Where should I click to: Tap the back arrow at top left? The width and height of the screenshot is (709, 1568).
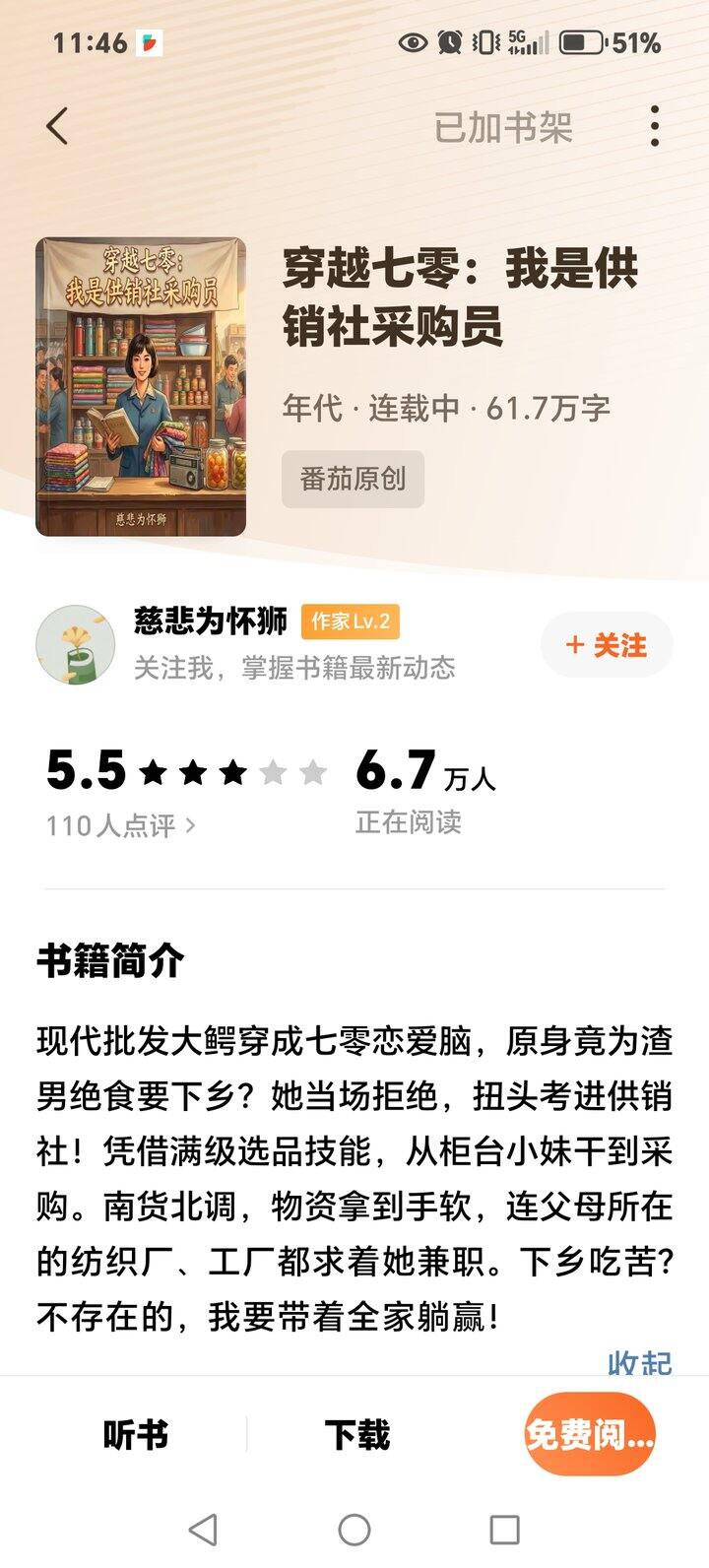tap(56, 125)
